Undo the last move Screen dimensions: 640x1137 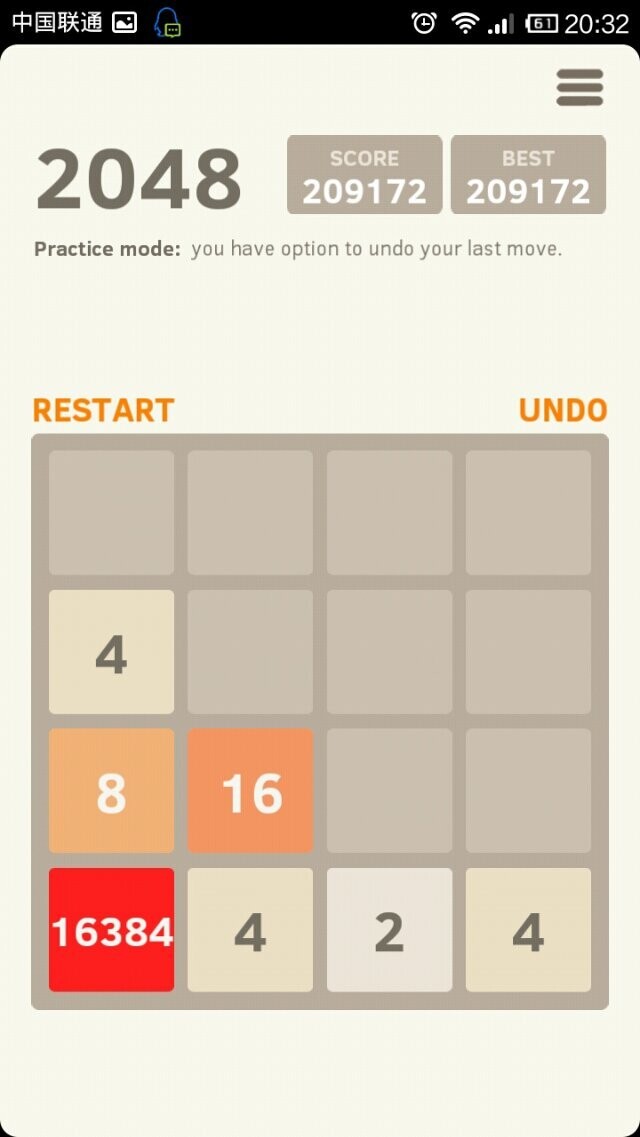(x=562, y=410)
